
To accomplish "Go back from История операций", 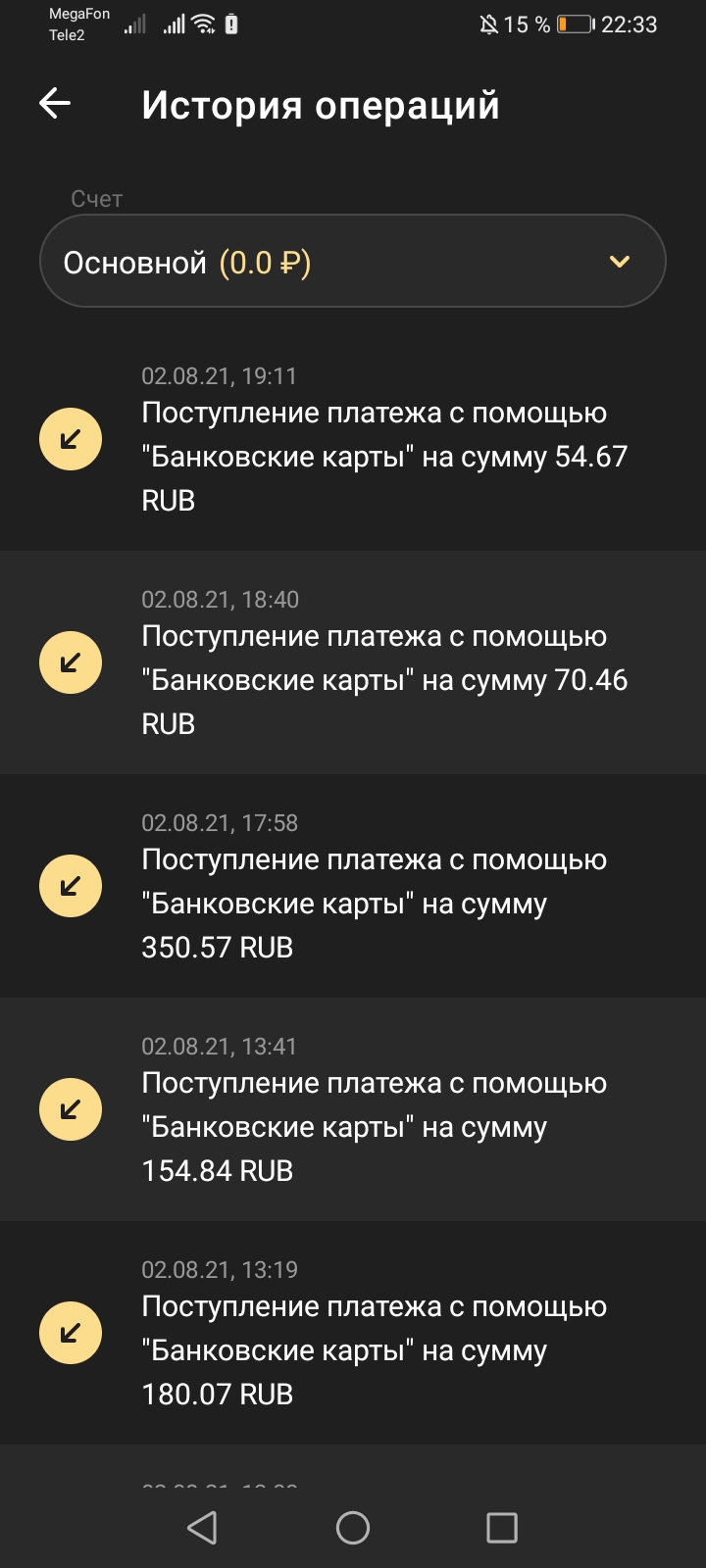I will pyautogui.click(x=55, y=103).
